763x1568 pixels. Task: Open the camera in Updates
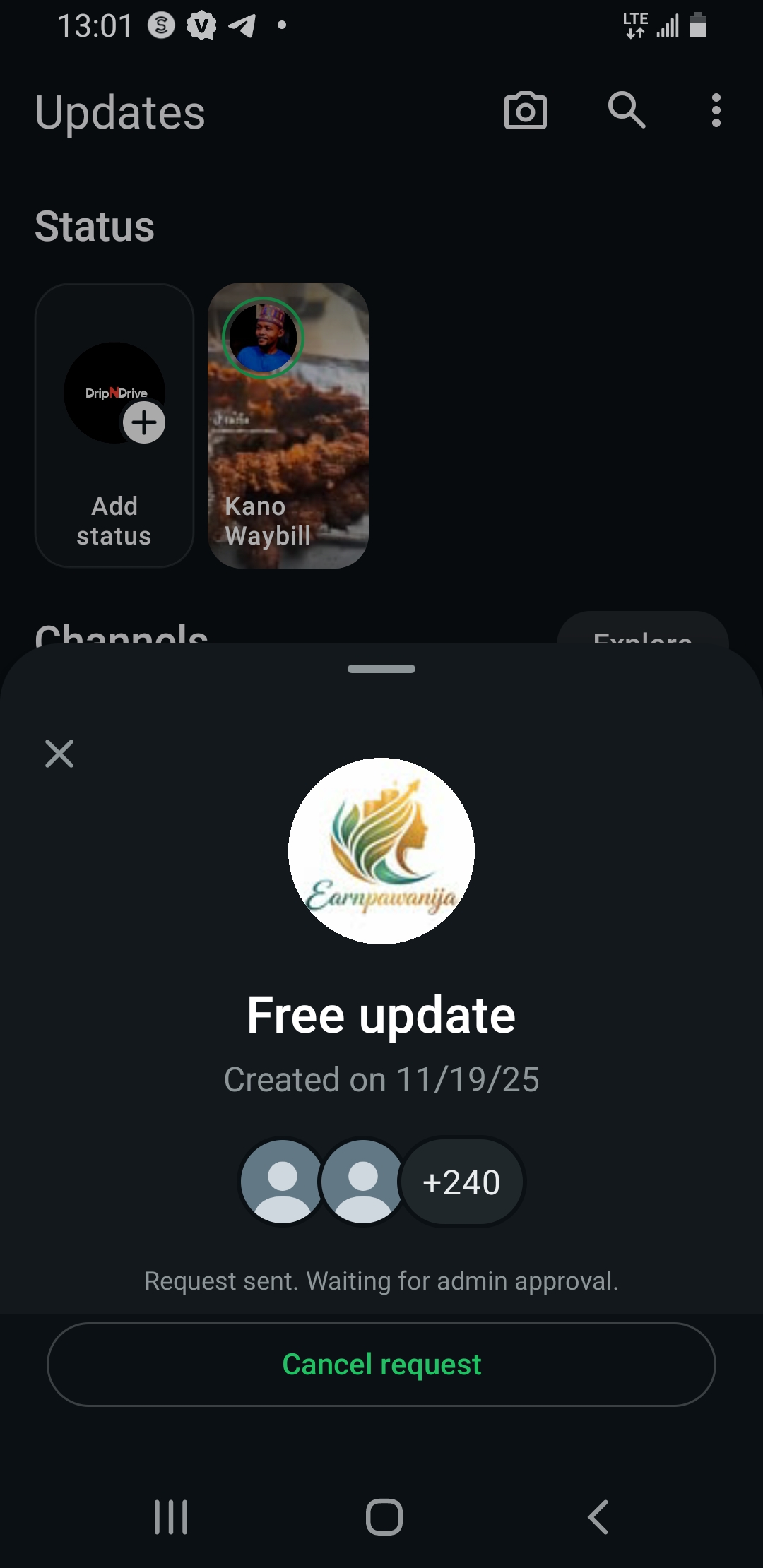click(525, 111)
